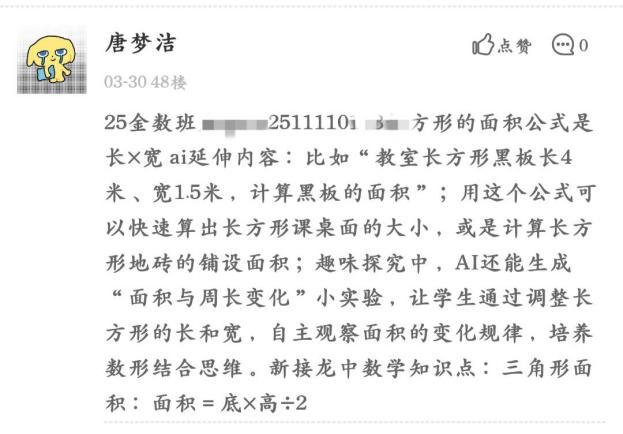Tap the username 唐梦洁
The height and width of the screenshot is (434, 623).
coord(141,43)
